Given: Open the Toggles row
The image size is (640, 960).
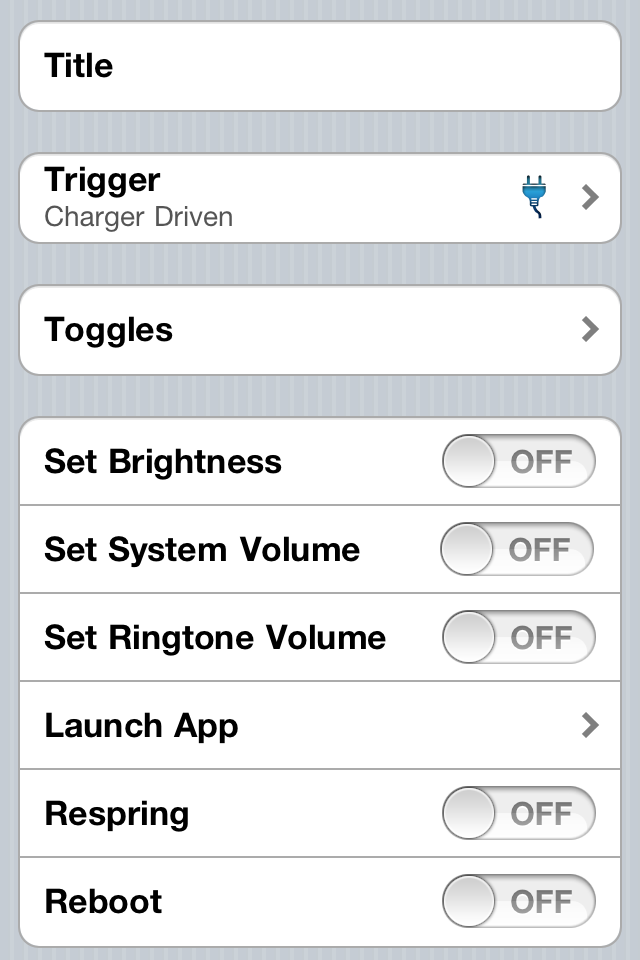Looking at the screenshot, I should coord(320,330).
